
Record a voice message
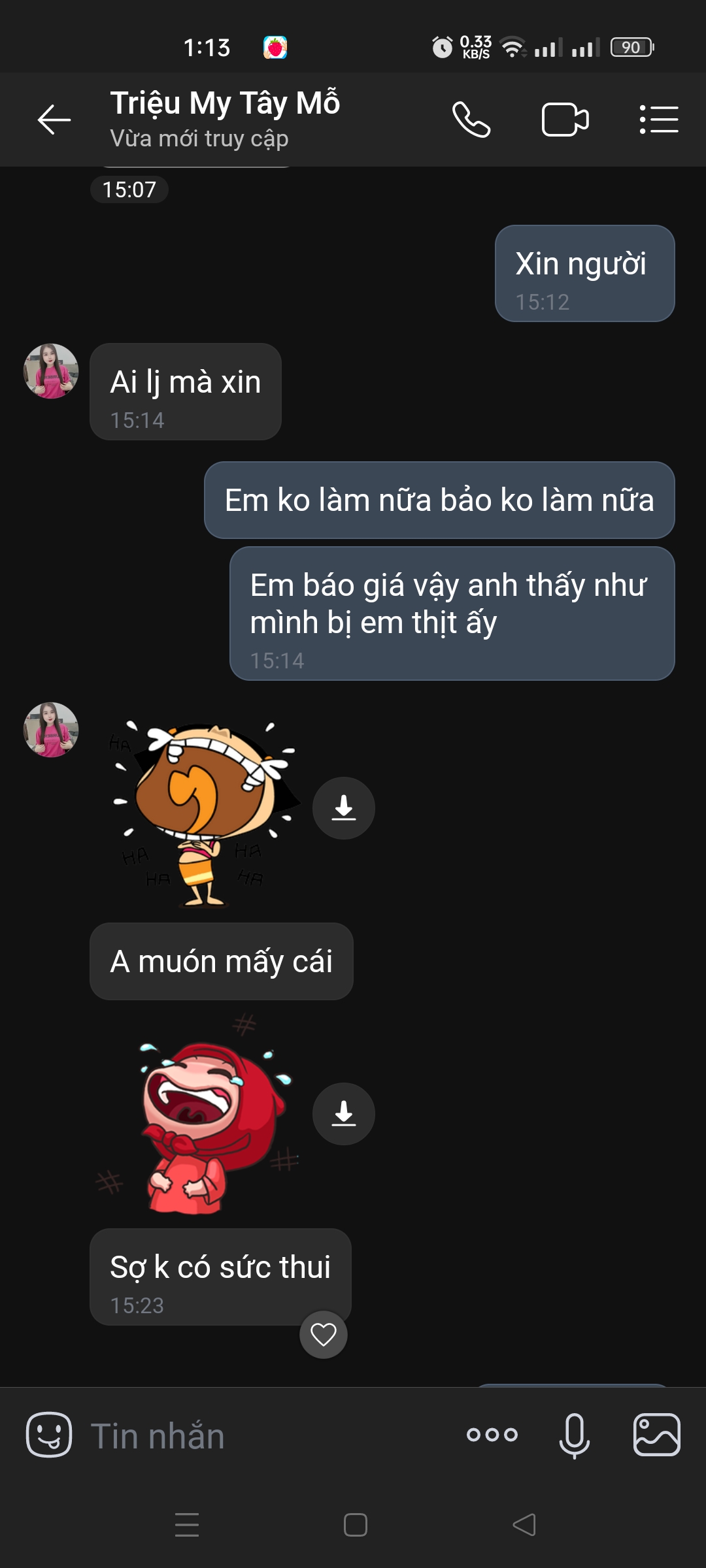tap(574, 1435)
